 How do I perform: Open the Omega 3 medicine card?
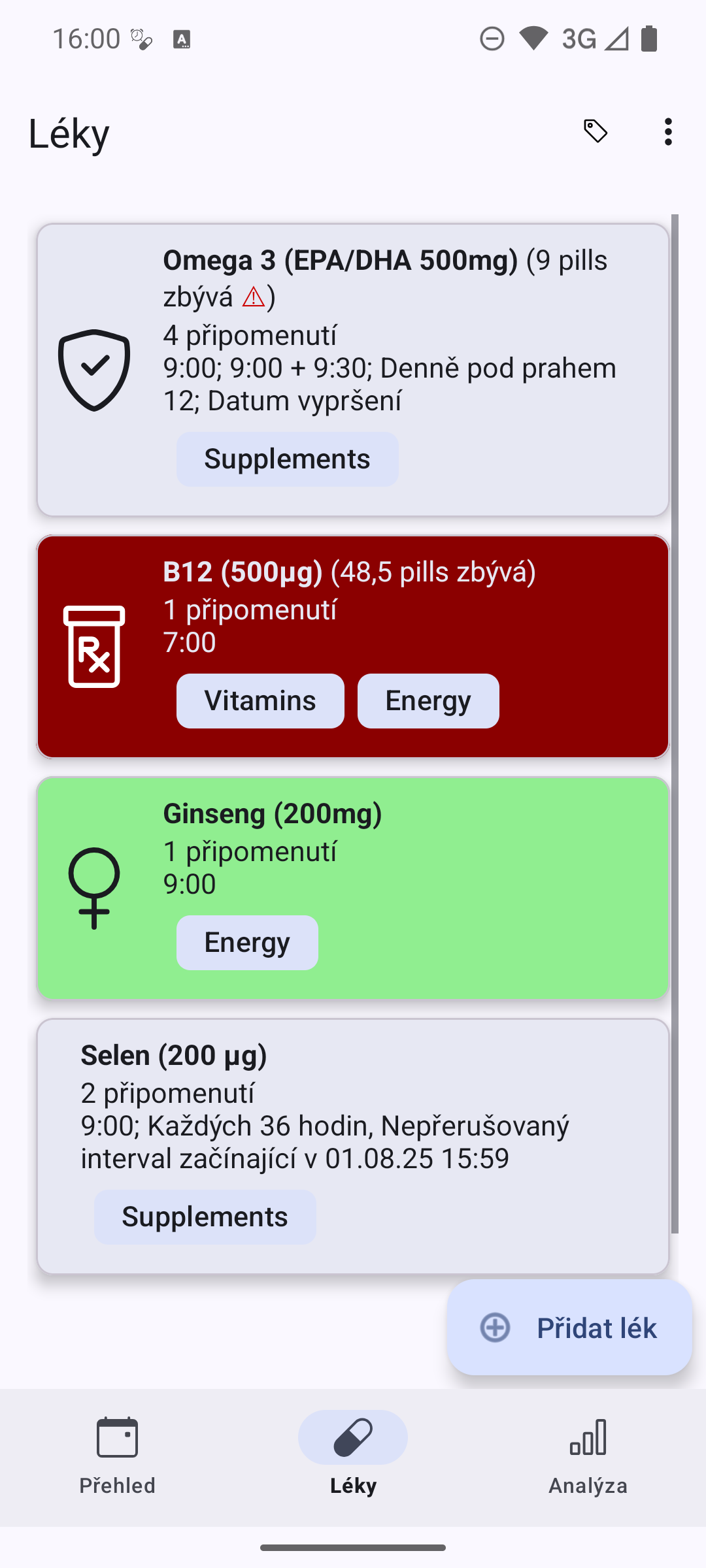tap(353, 370)
